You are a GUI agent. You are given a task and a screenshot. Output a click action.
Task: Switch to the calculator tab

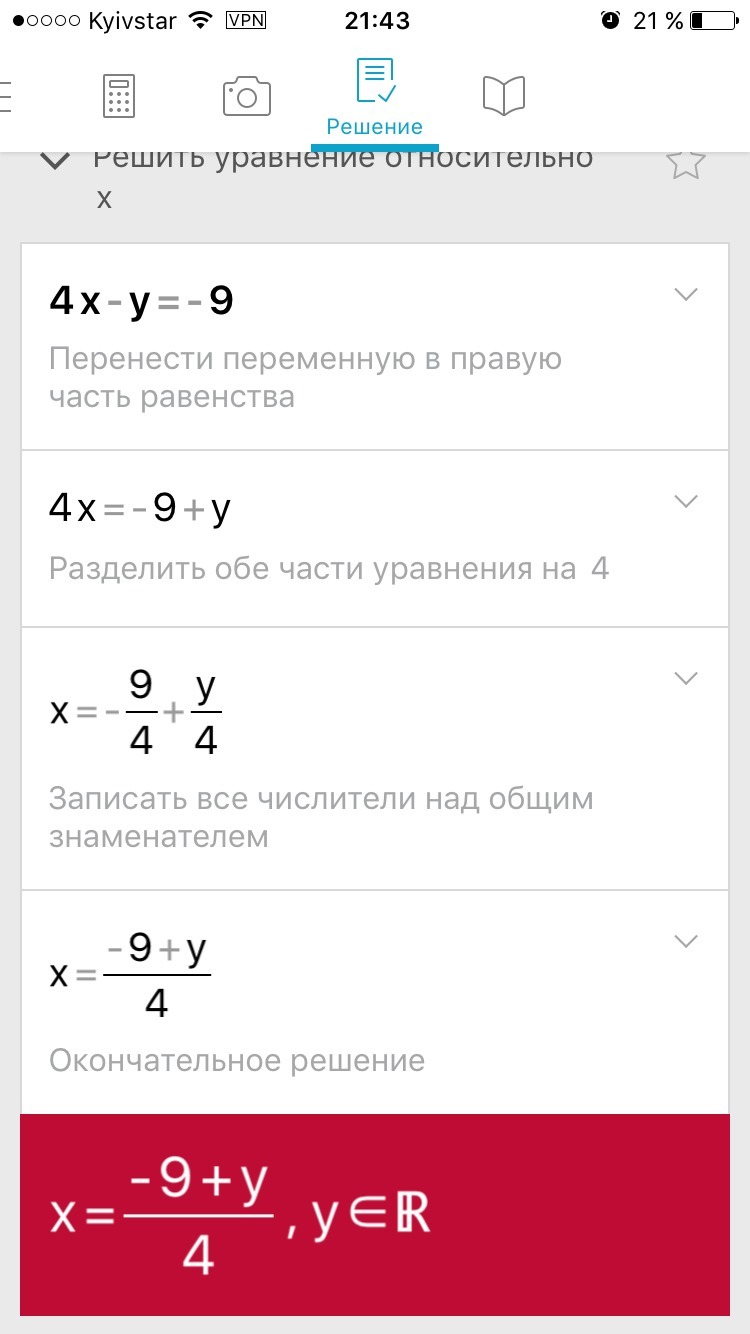coord(119,96)
